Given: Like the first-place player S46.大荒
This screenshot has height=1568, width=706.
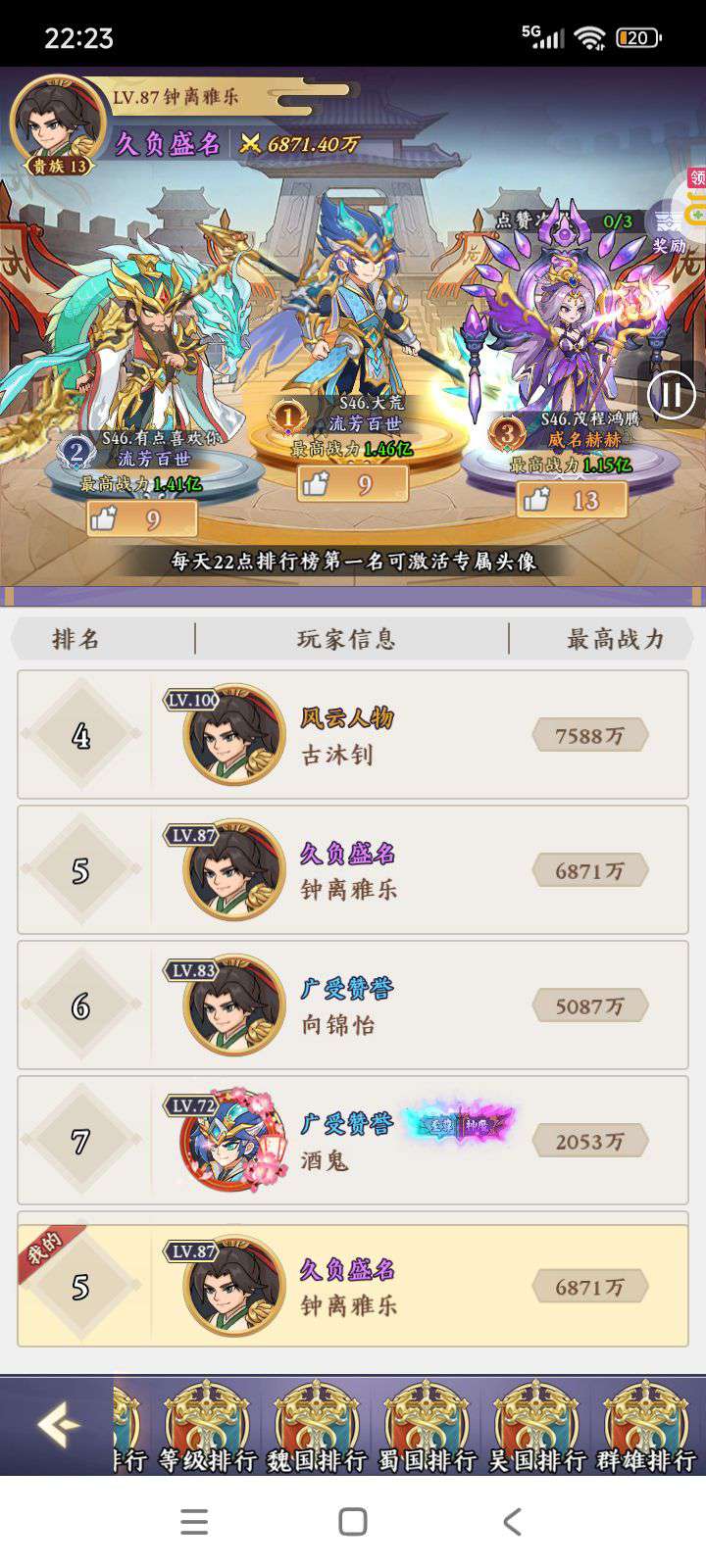Looking at the screenshot, I should tap(352, 484).
